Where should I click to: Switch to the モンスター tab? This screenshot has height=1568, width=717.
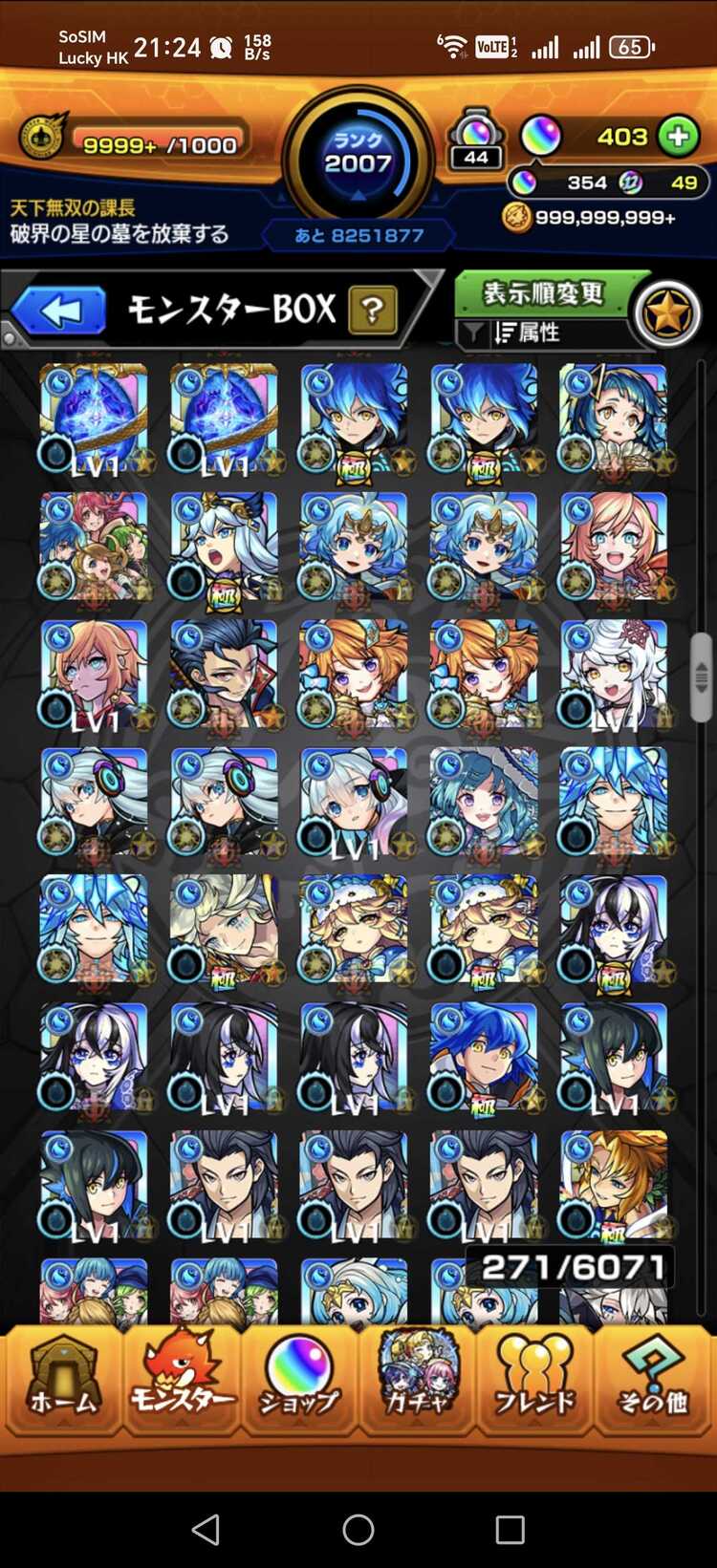click(x=182, y=1379)
